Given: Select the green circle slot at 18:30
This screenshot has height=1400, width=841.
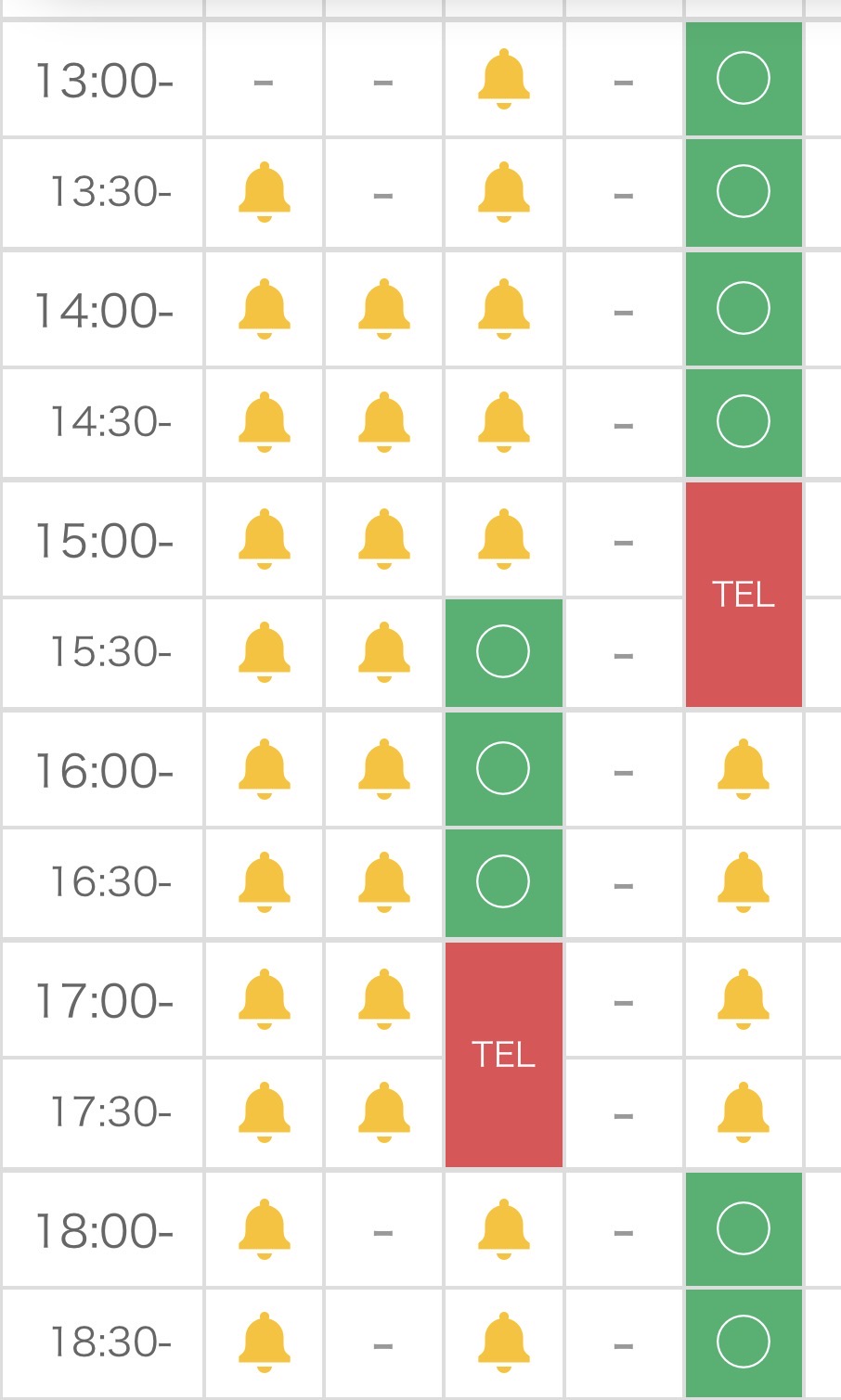Looking at the screenshot, I should tap(744, 1342).
